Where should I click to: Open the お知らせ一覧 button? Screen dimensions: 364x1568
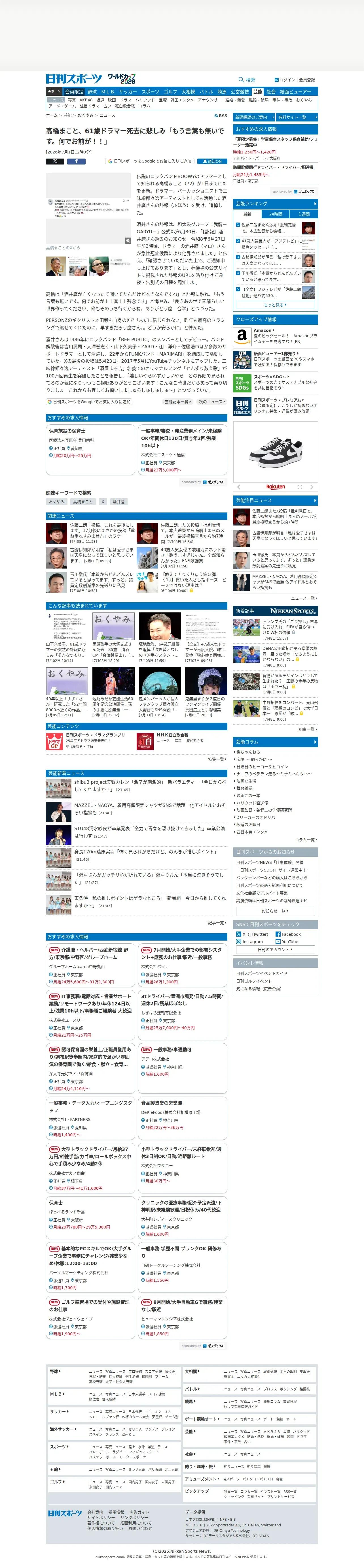275,911
